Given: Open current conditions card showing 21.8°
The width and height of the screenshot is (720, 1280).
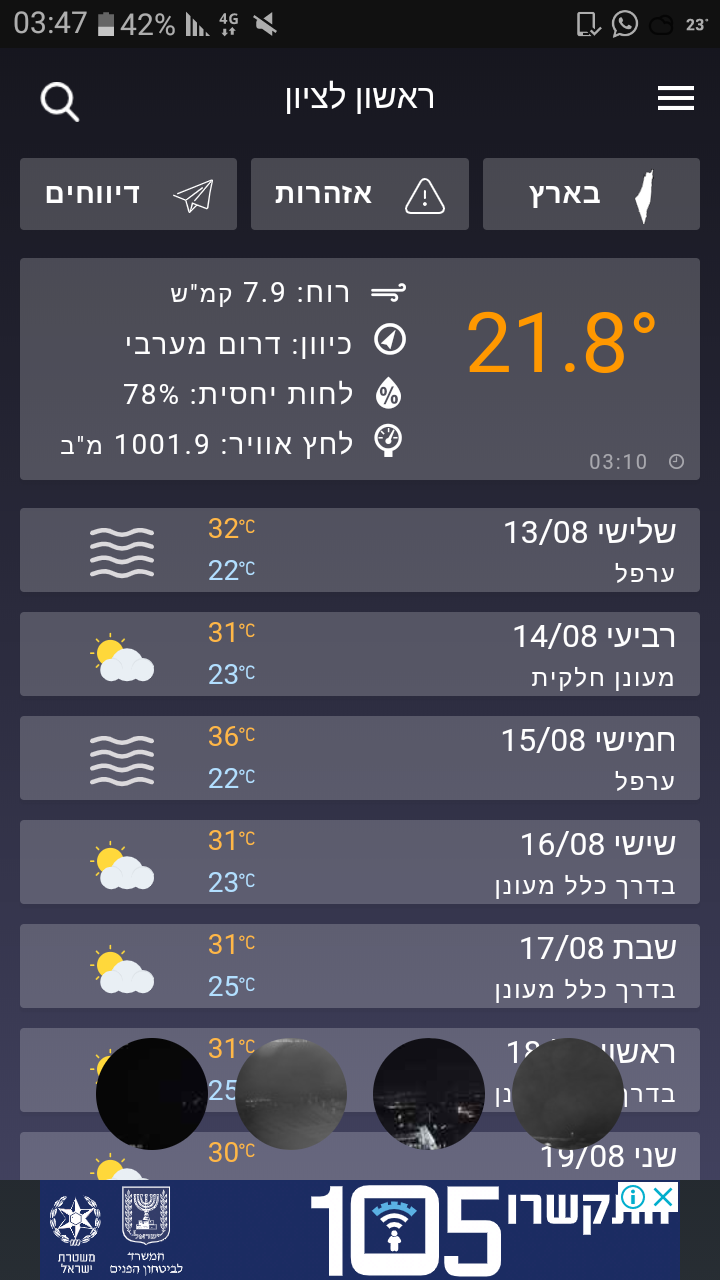Looking at the screenshot, I should (x=360, y=369).
